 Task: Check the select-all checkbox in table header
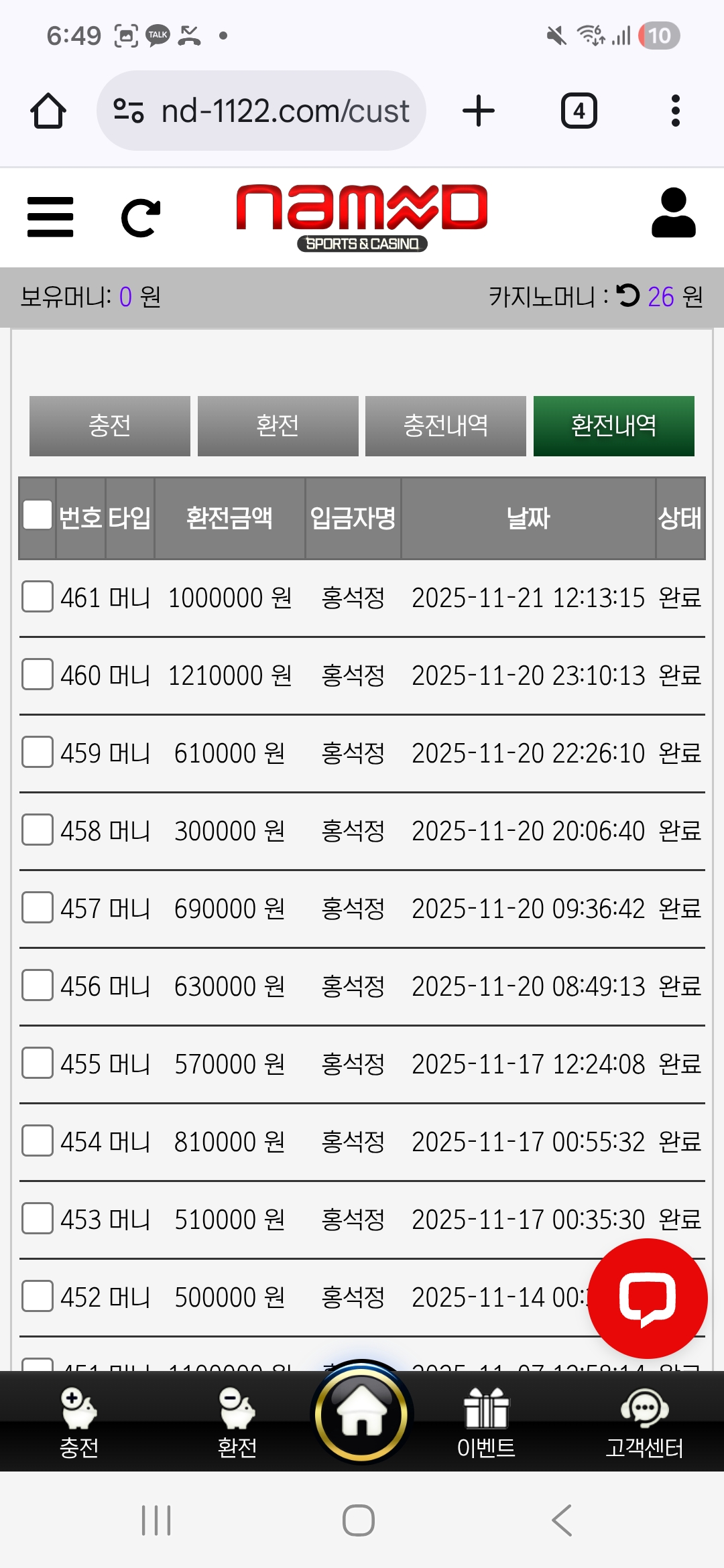38,515
